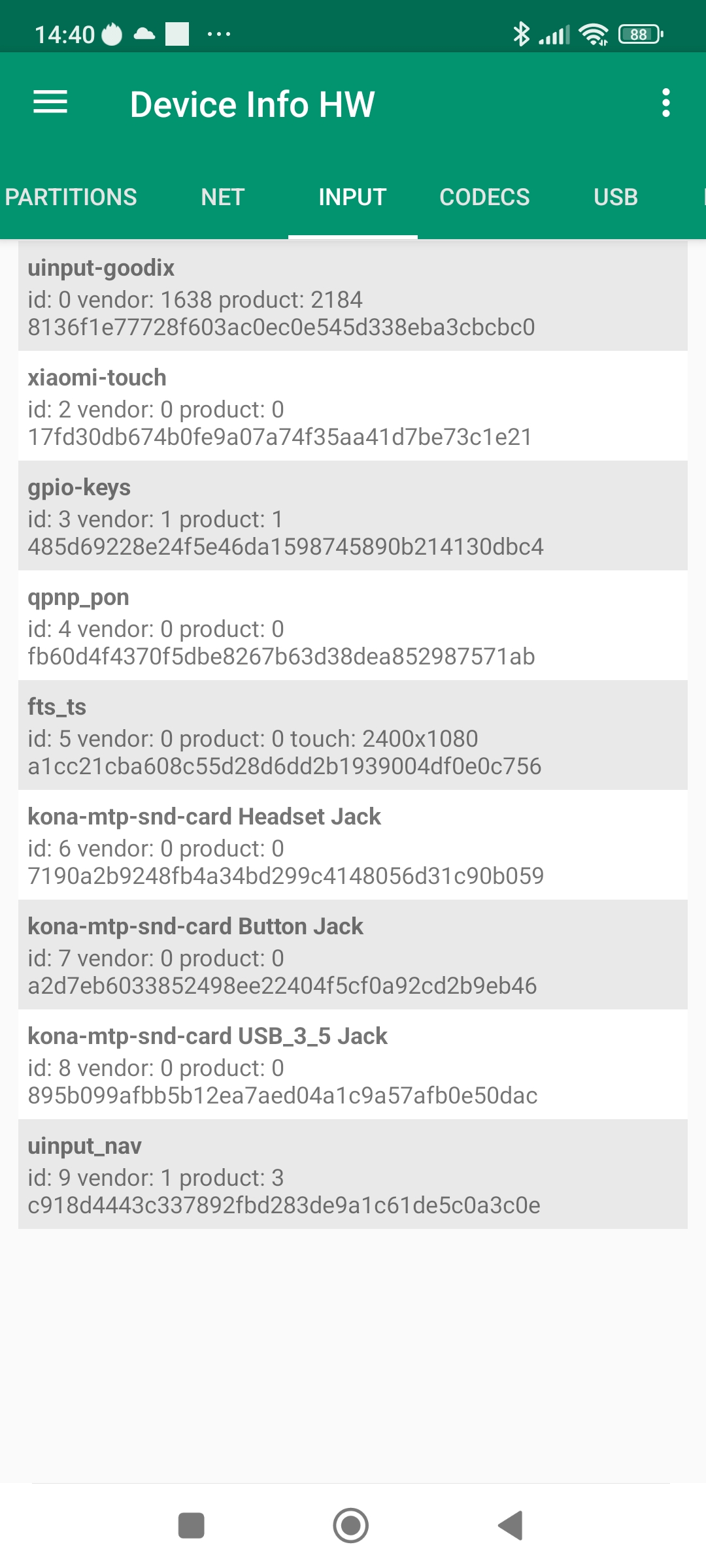706x1568 pixels.
Task: Tap the system home button
Action: [351, 1526]
